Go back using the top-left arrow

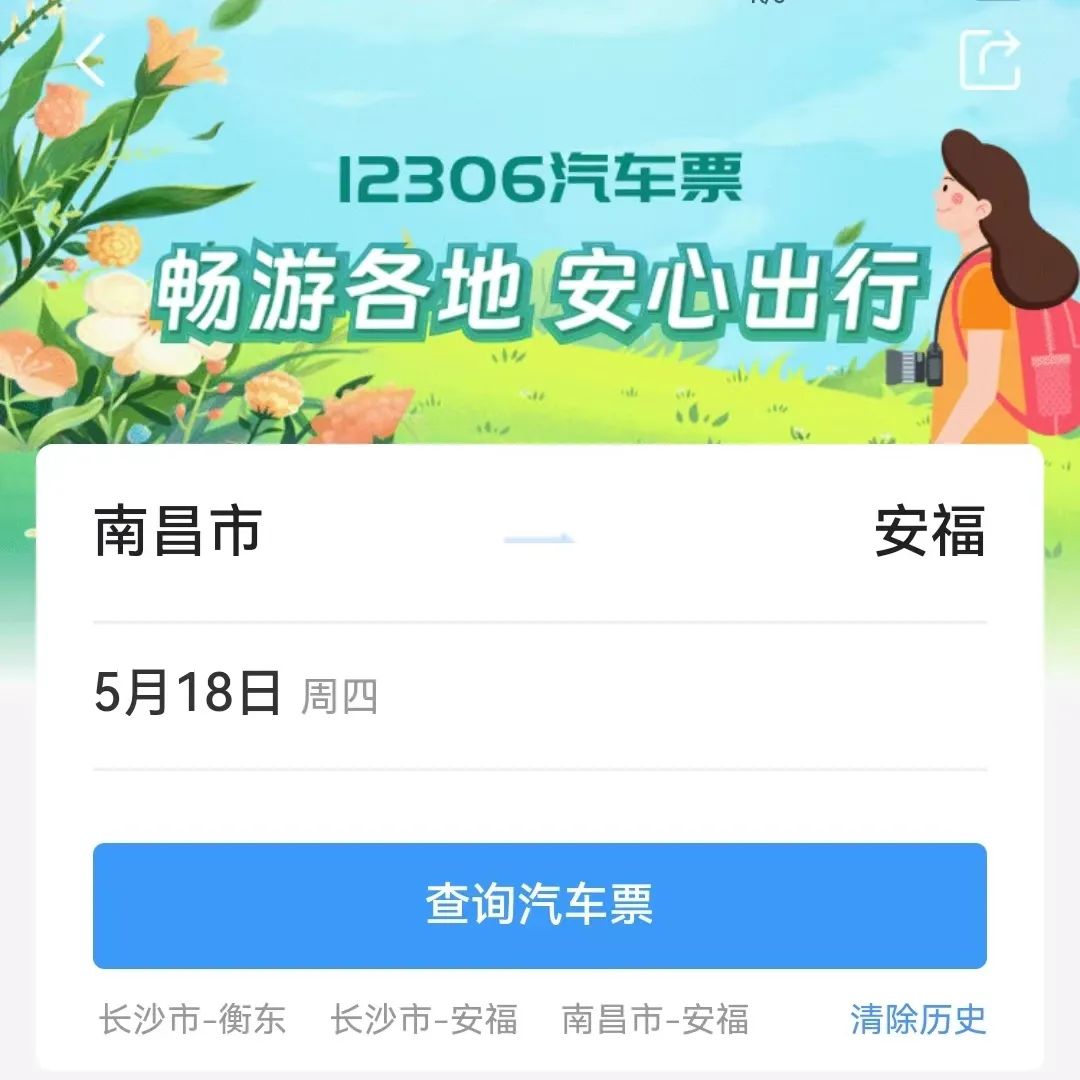click(90, 60)
